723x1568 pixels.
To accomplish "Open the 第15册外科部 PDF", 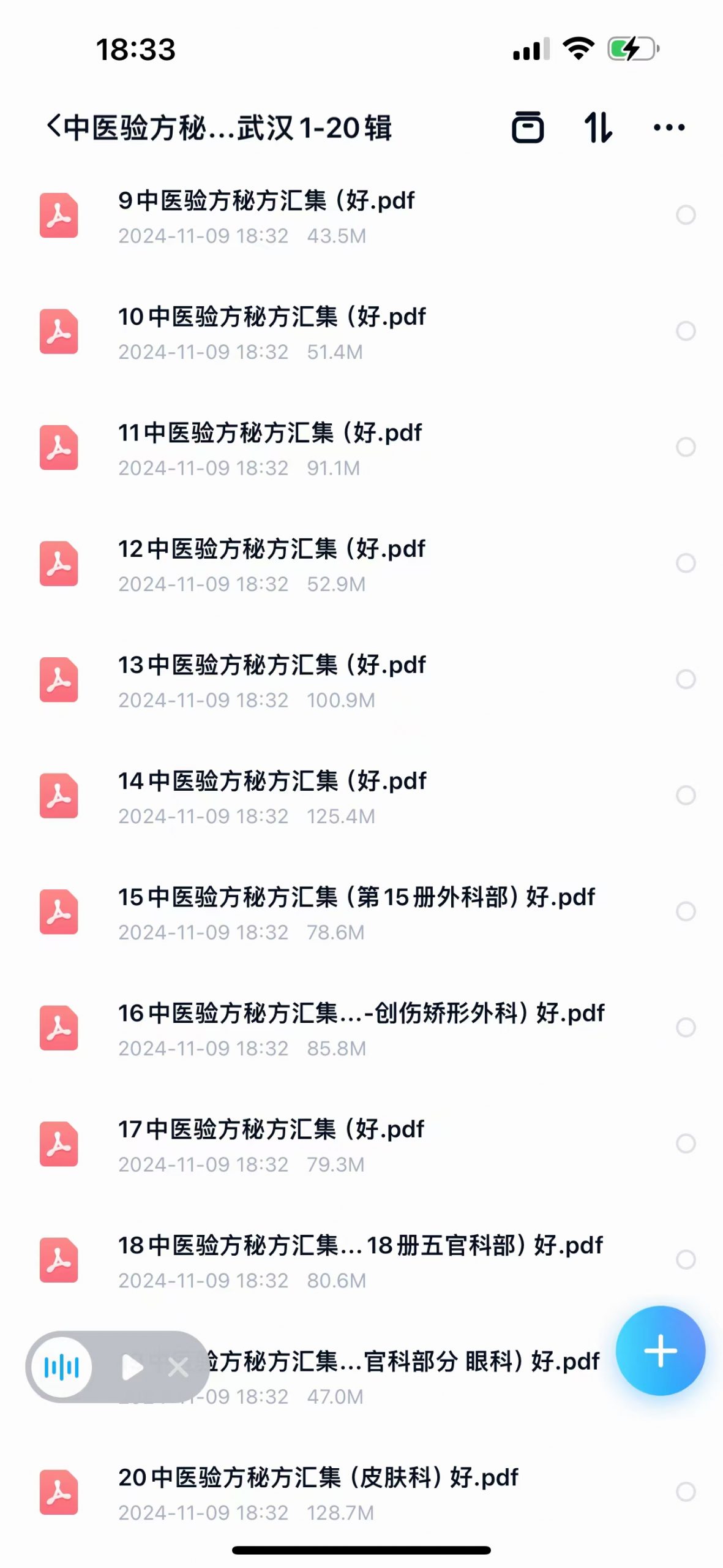I will tap(361, 912).
